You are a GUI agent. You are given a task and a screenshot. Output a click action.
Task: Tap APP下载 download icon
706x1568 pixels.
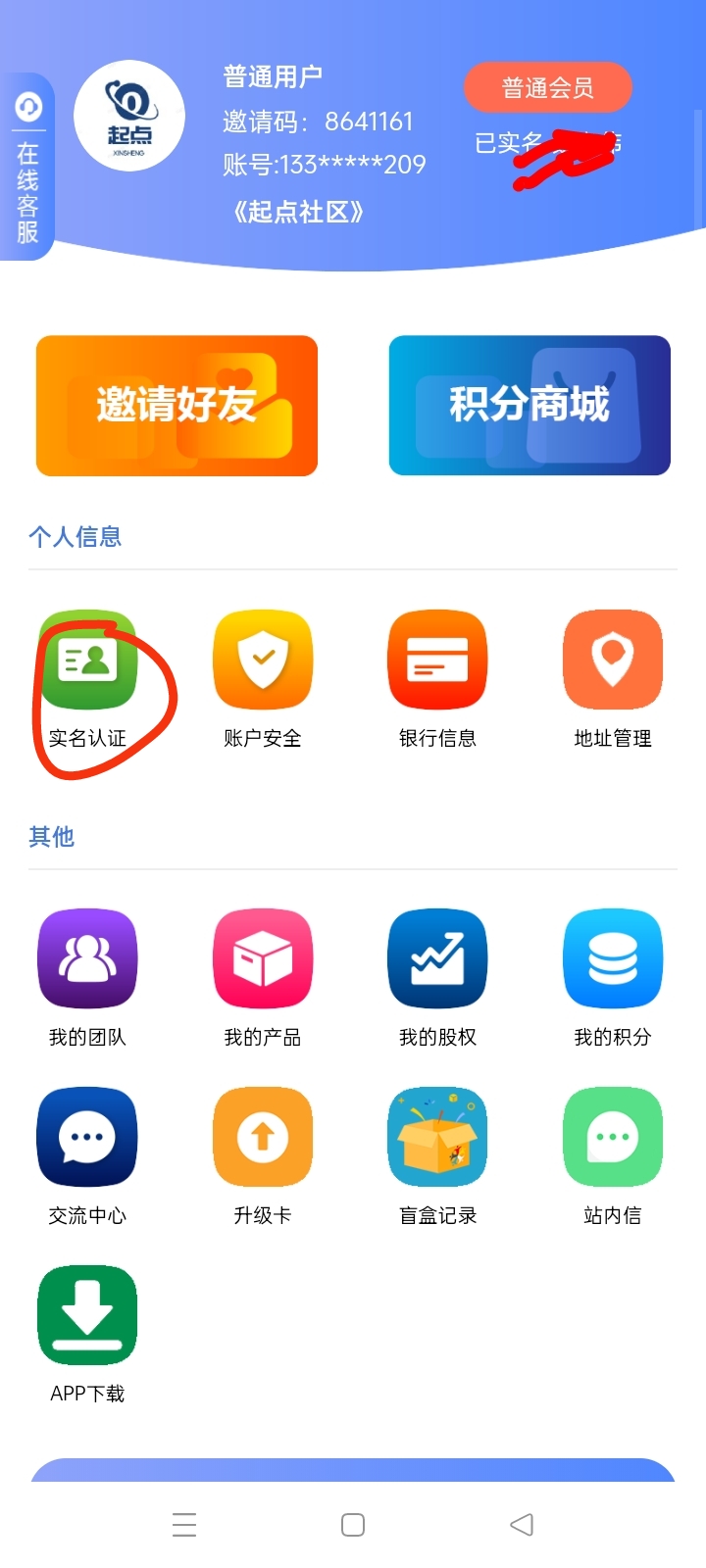pos(87,1315)
